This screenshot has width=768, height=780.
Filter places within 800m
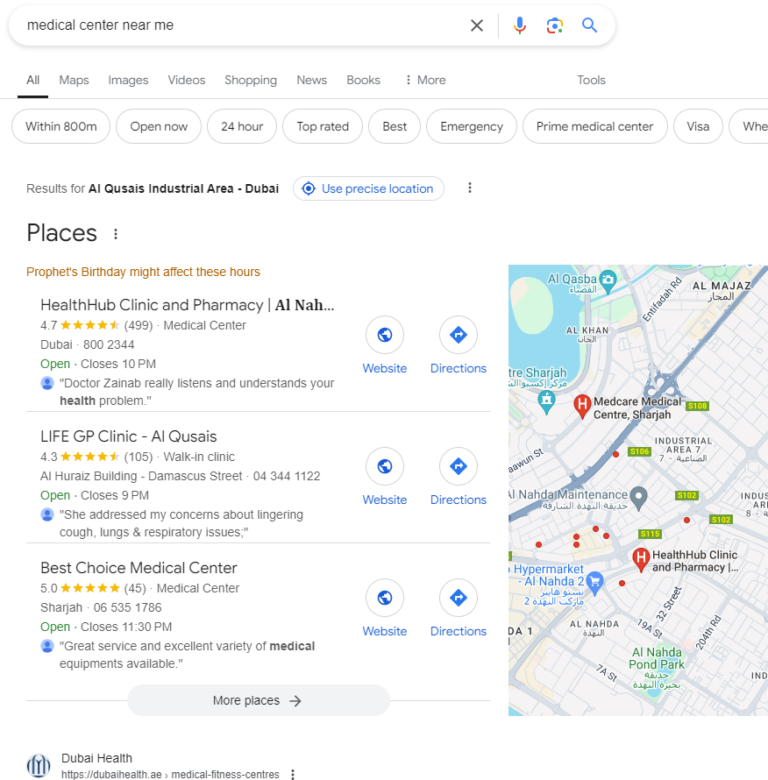(x=61, y=127)
